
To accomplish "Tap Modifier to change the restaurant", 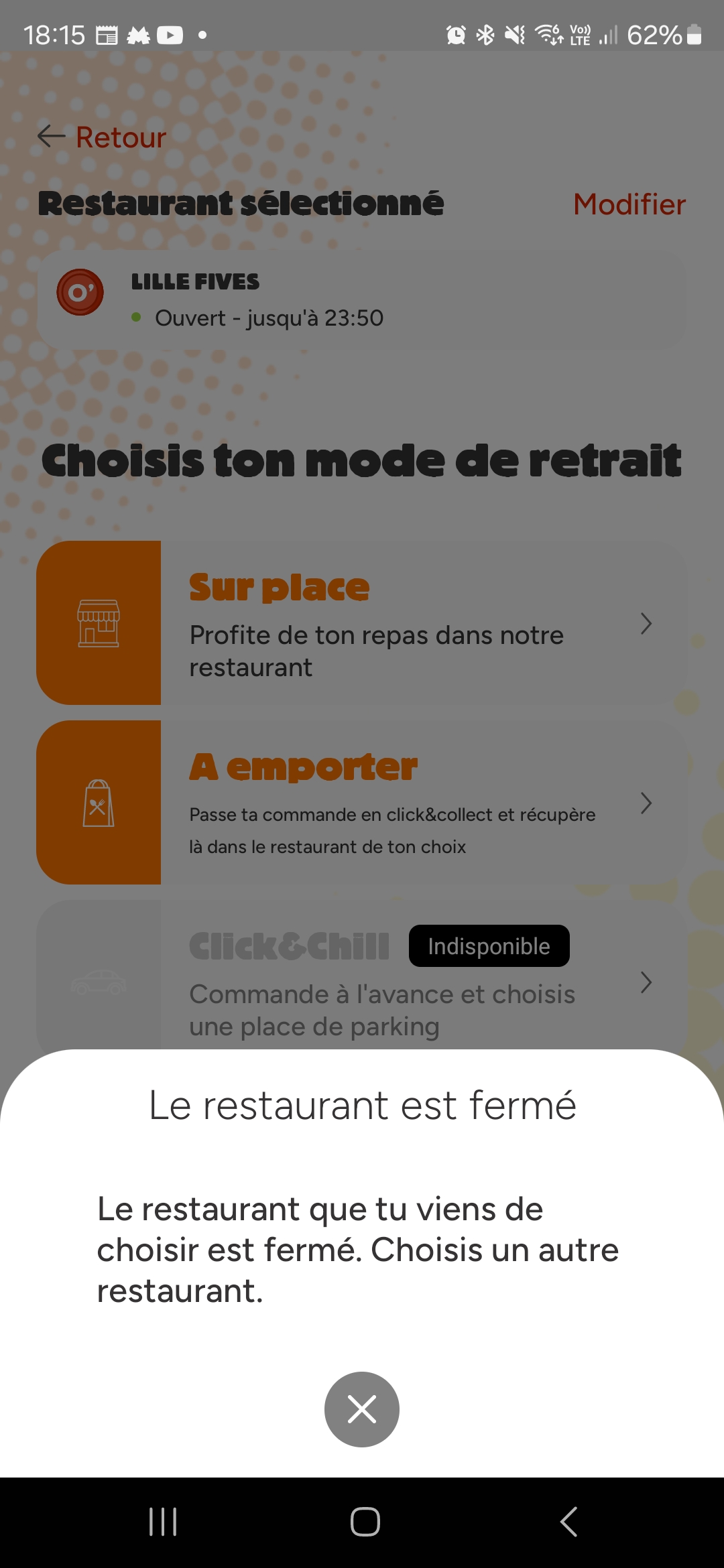I will pyautogui.click(x=629, y=204).
